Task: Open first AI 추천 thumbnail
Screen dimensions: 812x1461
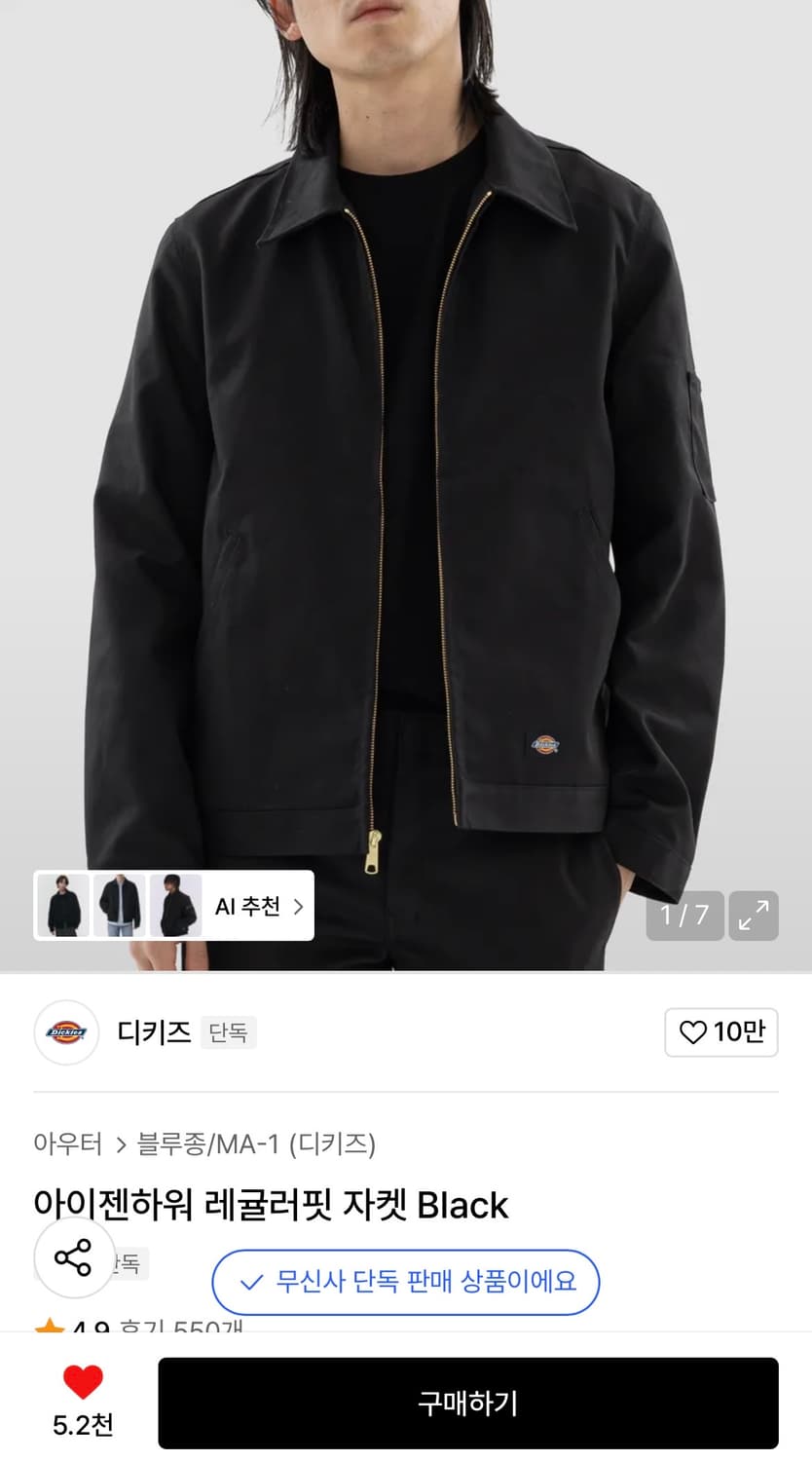Action: point(62,906)
